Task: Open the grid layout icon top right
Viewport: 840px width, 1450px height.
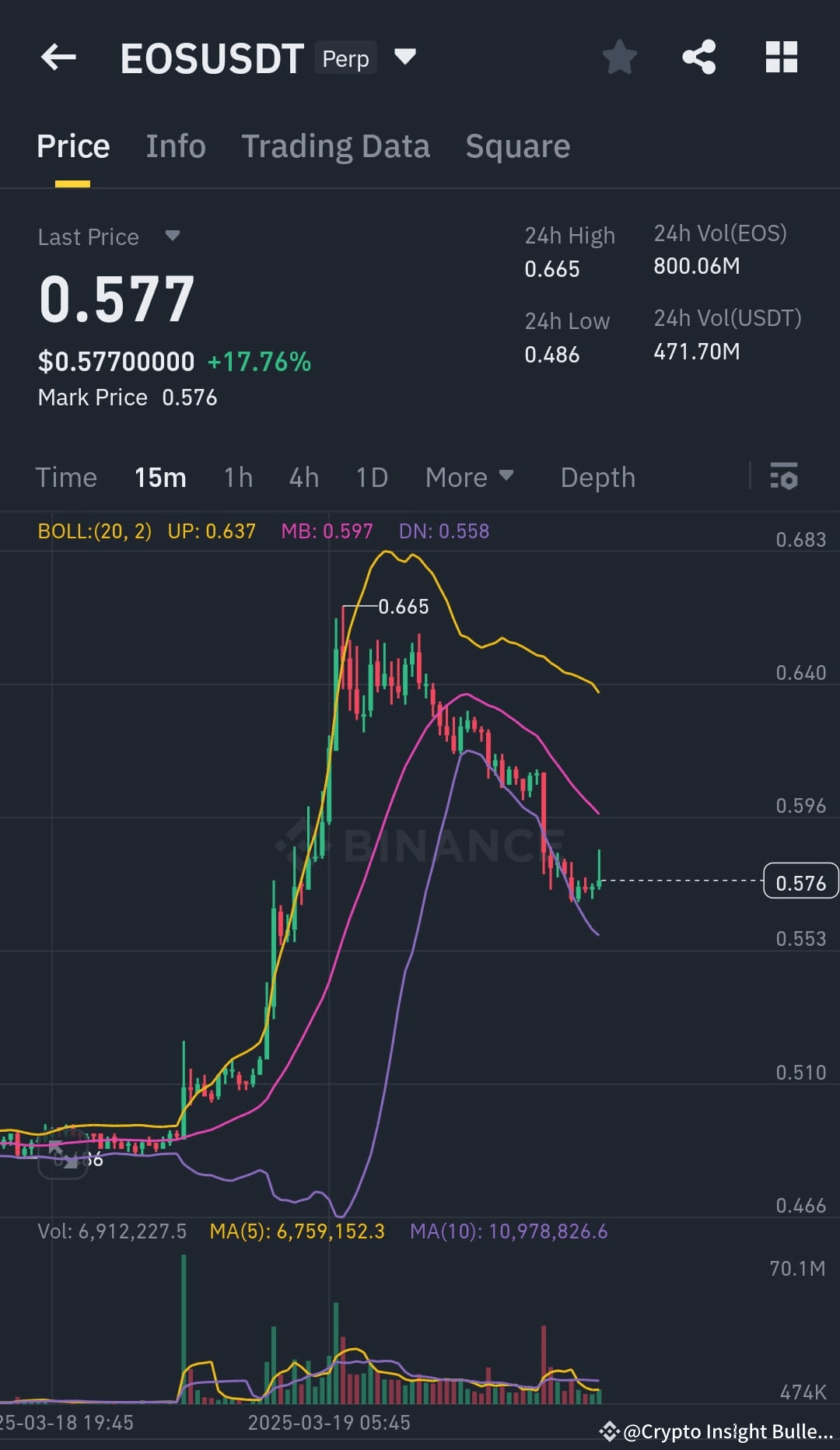Action: pyautogui.click(x=781, y=57)
